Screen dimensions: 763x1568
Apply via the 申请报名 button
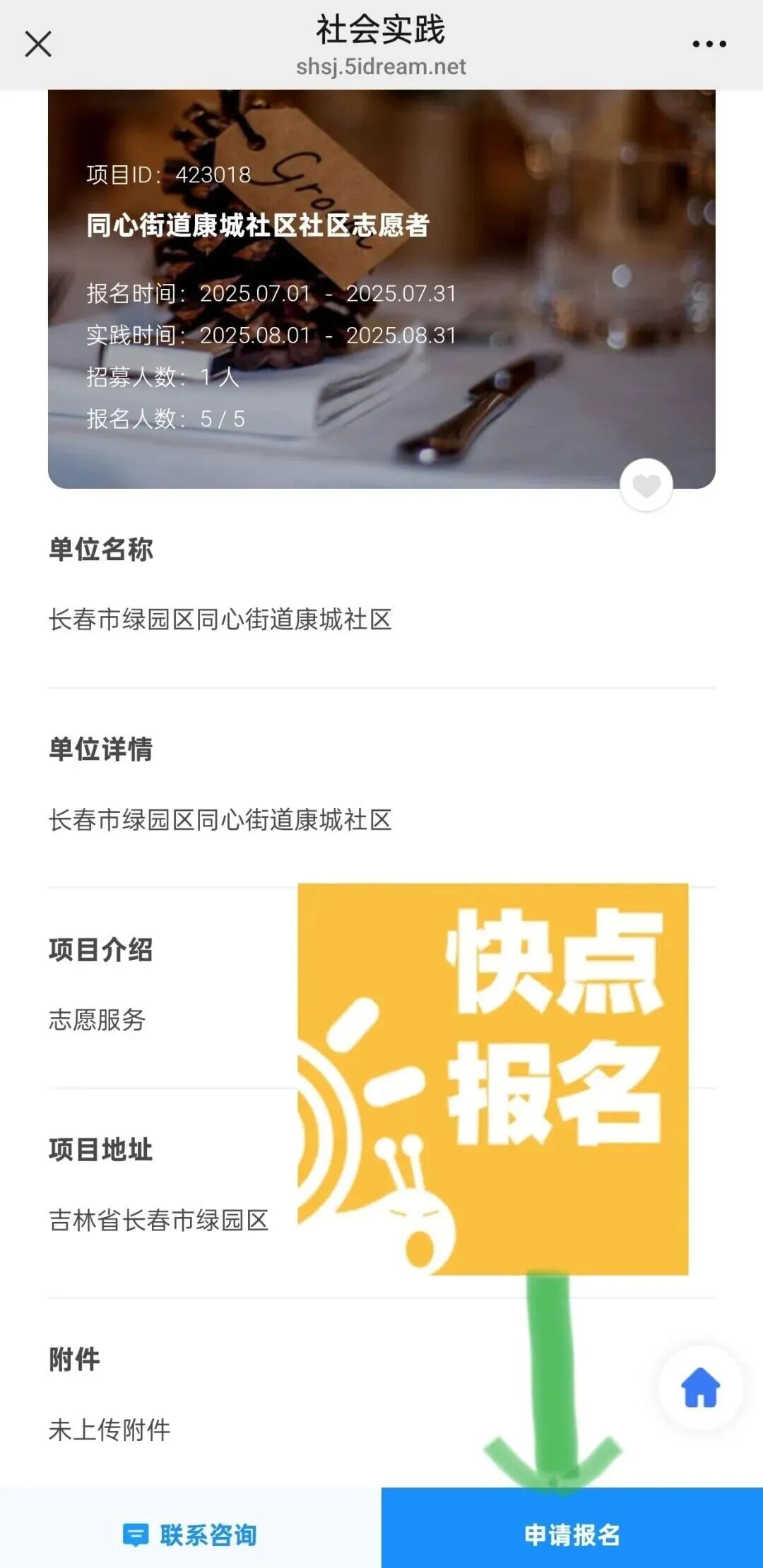point(572,1534)
